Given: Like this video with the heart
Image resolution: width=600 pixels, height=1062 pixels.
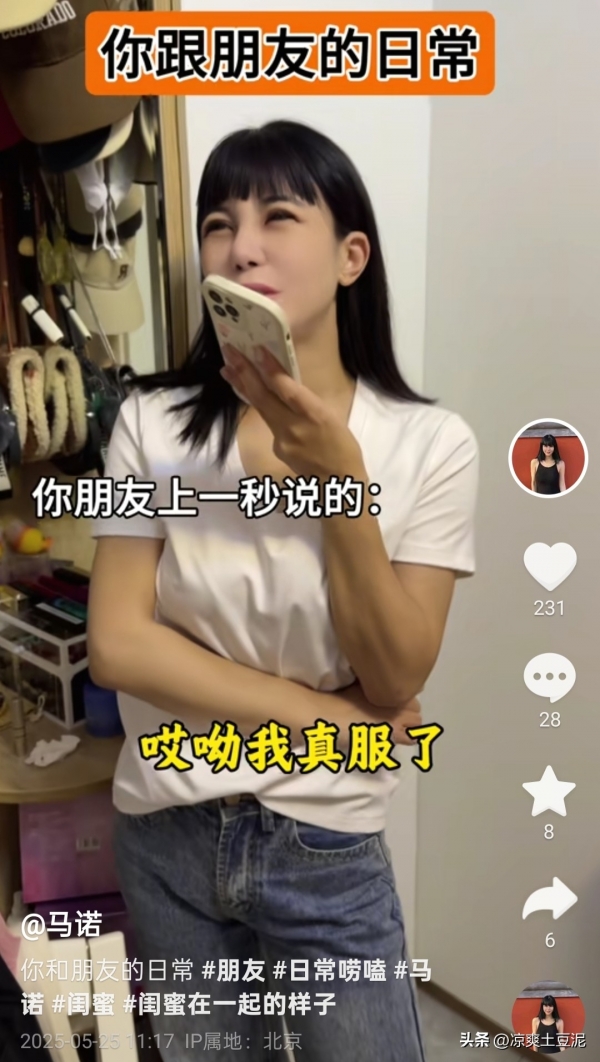Looking at the screenshot, I should coord(549,567).
